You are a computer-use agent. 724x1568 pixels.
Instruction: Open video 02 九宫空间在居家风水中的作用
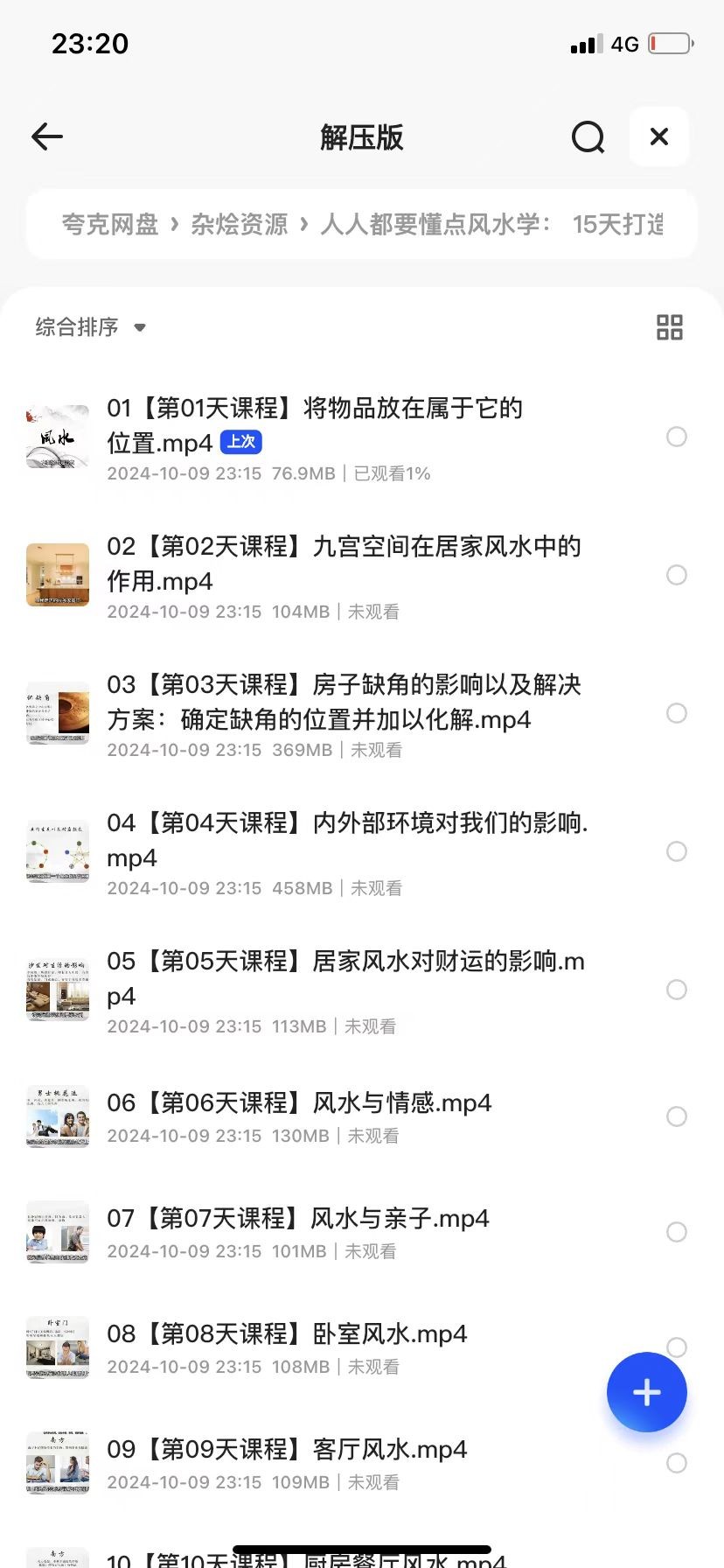click(x=343, y=563)
